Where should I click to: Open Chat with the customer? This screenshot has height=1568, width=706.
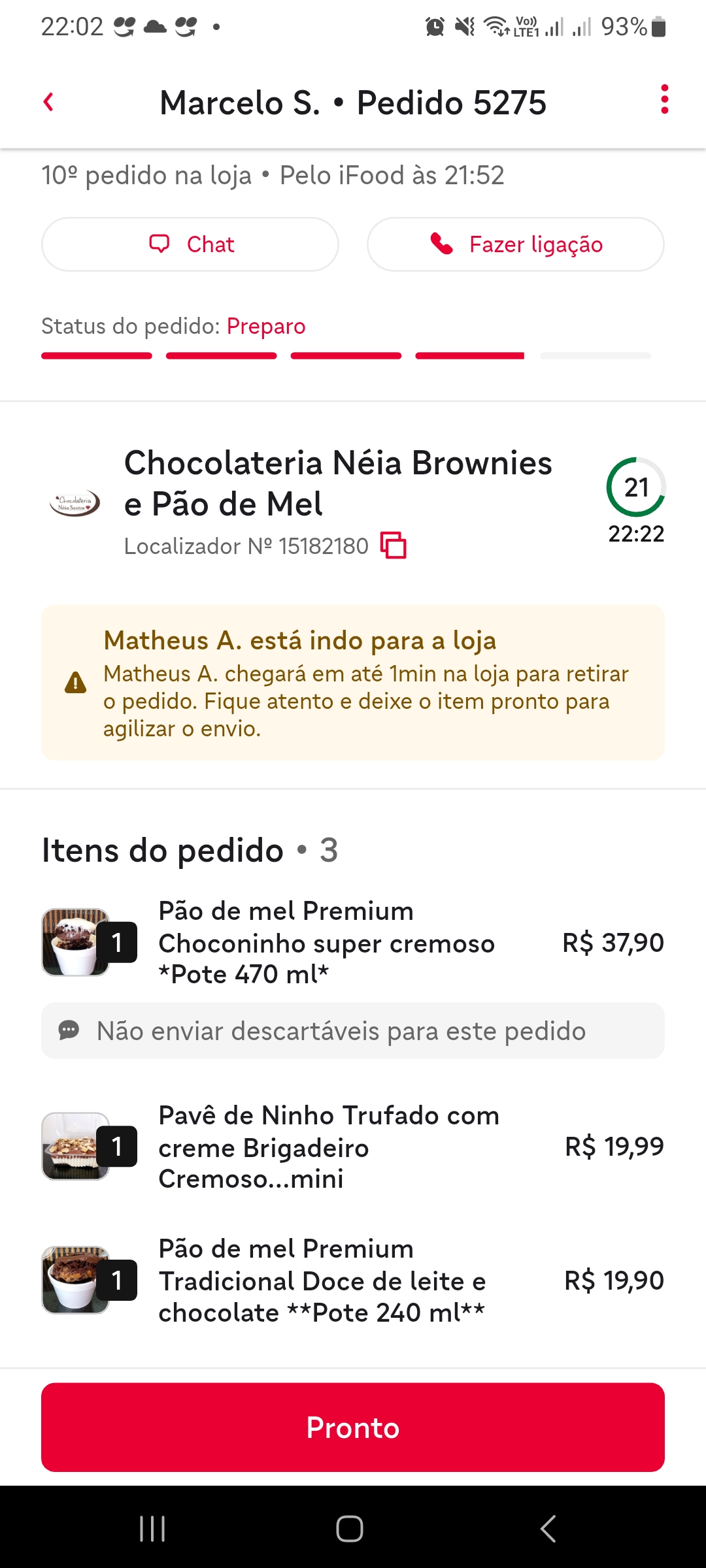coord(190,244)
